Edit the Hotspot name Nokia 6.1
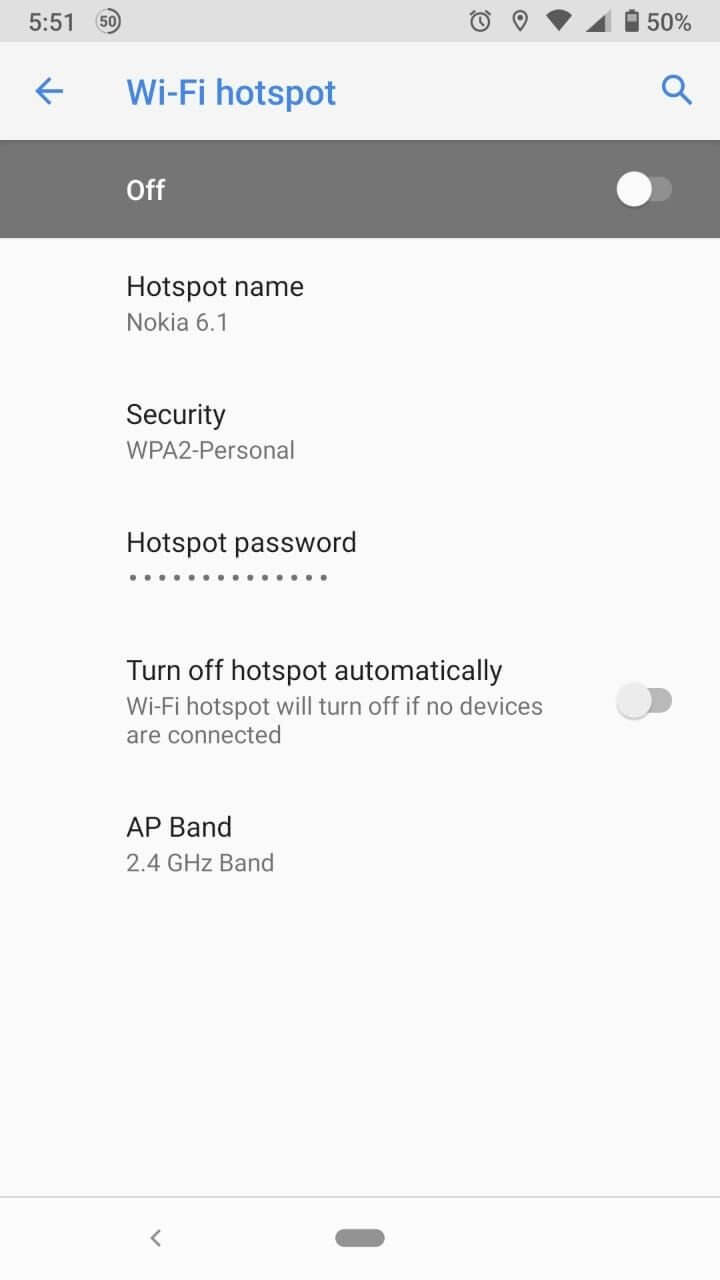This screenshot has width=720, height=1280. (x=215, y=303)
